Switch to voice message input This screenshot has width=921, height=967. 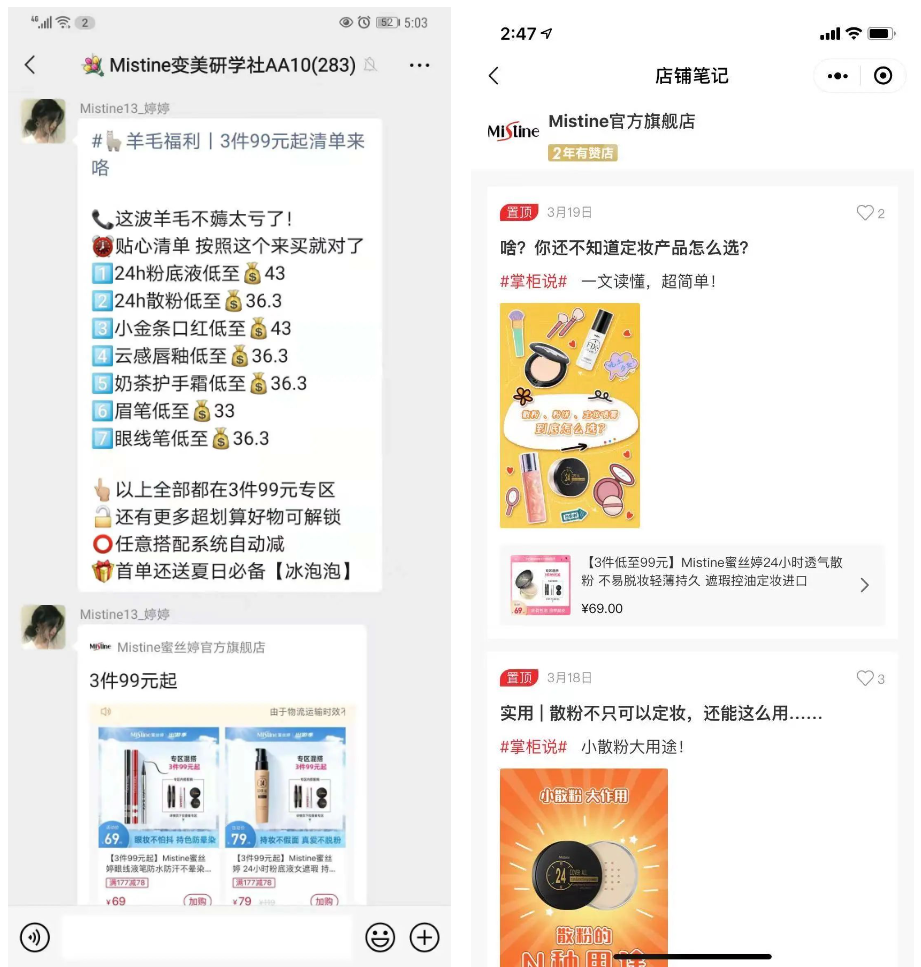click(x=36, y=937)
